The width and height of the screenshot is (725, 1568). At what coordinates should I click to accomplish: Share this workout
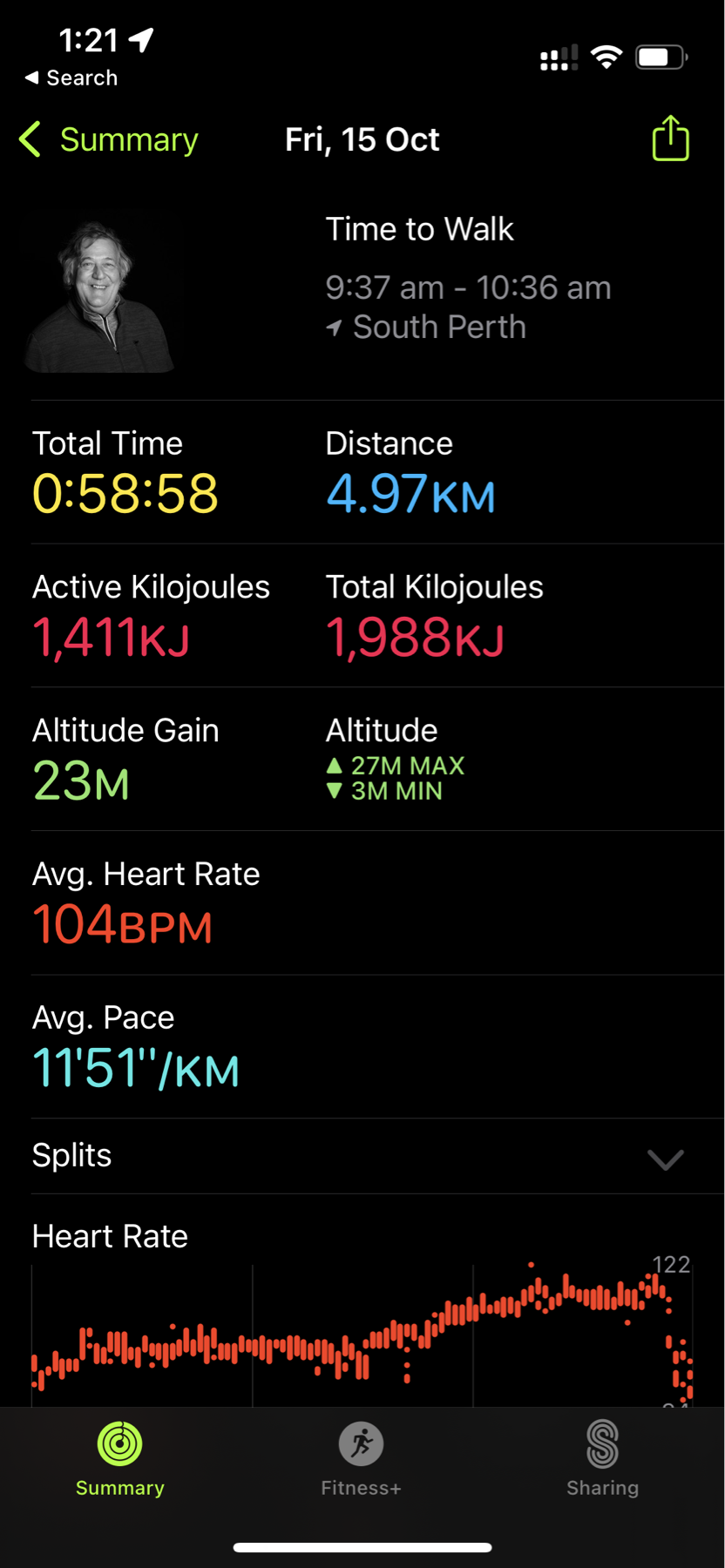[670, 139]
